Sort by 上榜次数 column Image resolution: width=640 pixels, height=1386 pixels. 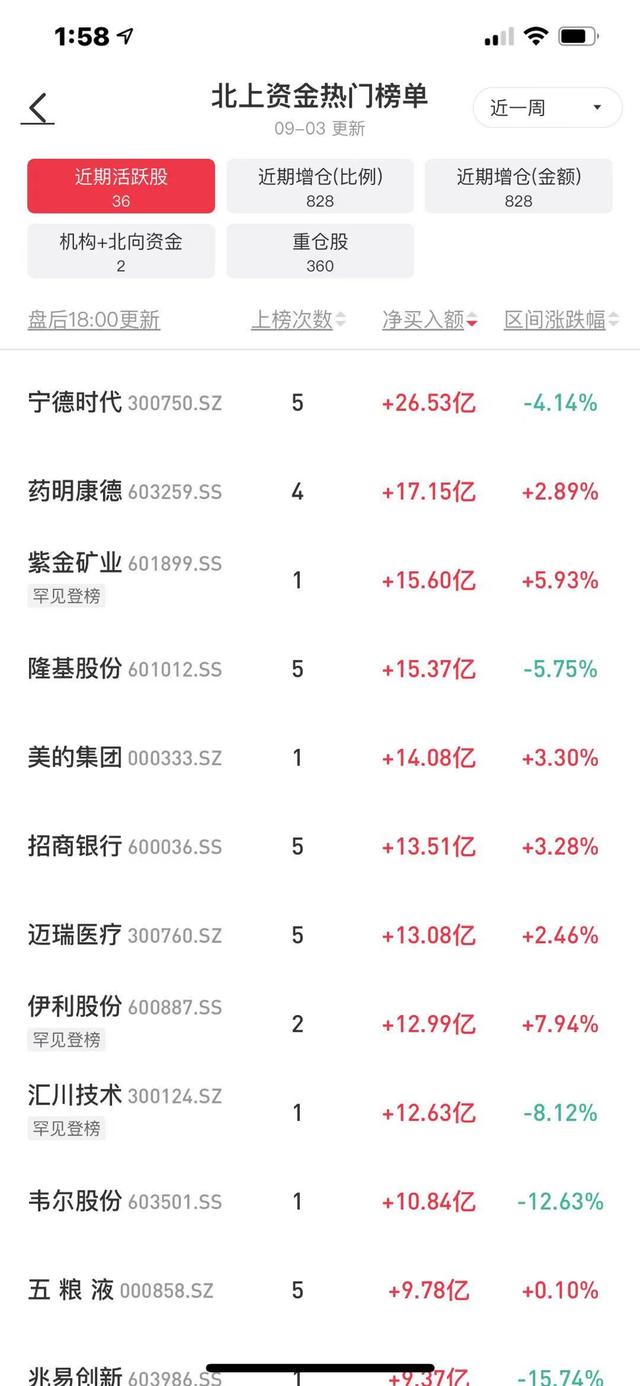point(298,320)
